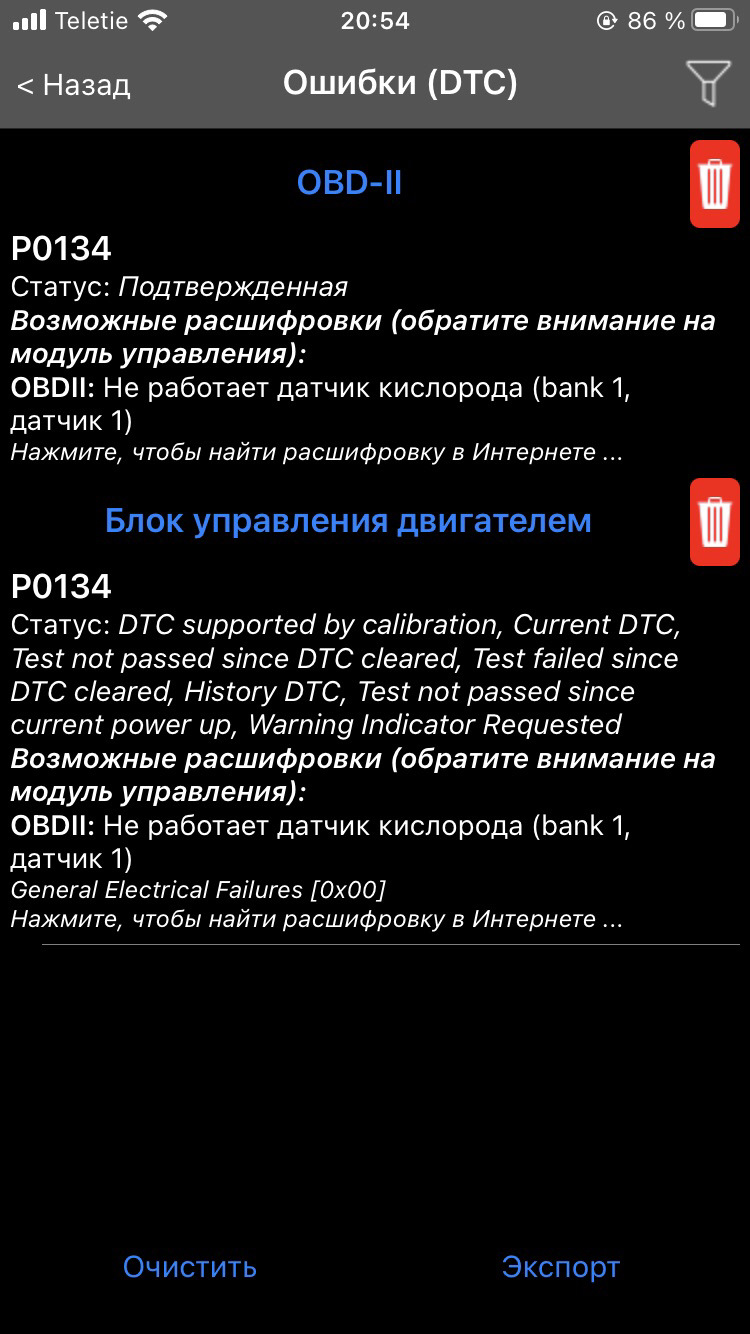Tap Очистить to clear all errors
This screenshot has width=750, height=1334.
tap(190, 1267)
